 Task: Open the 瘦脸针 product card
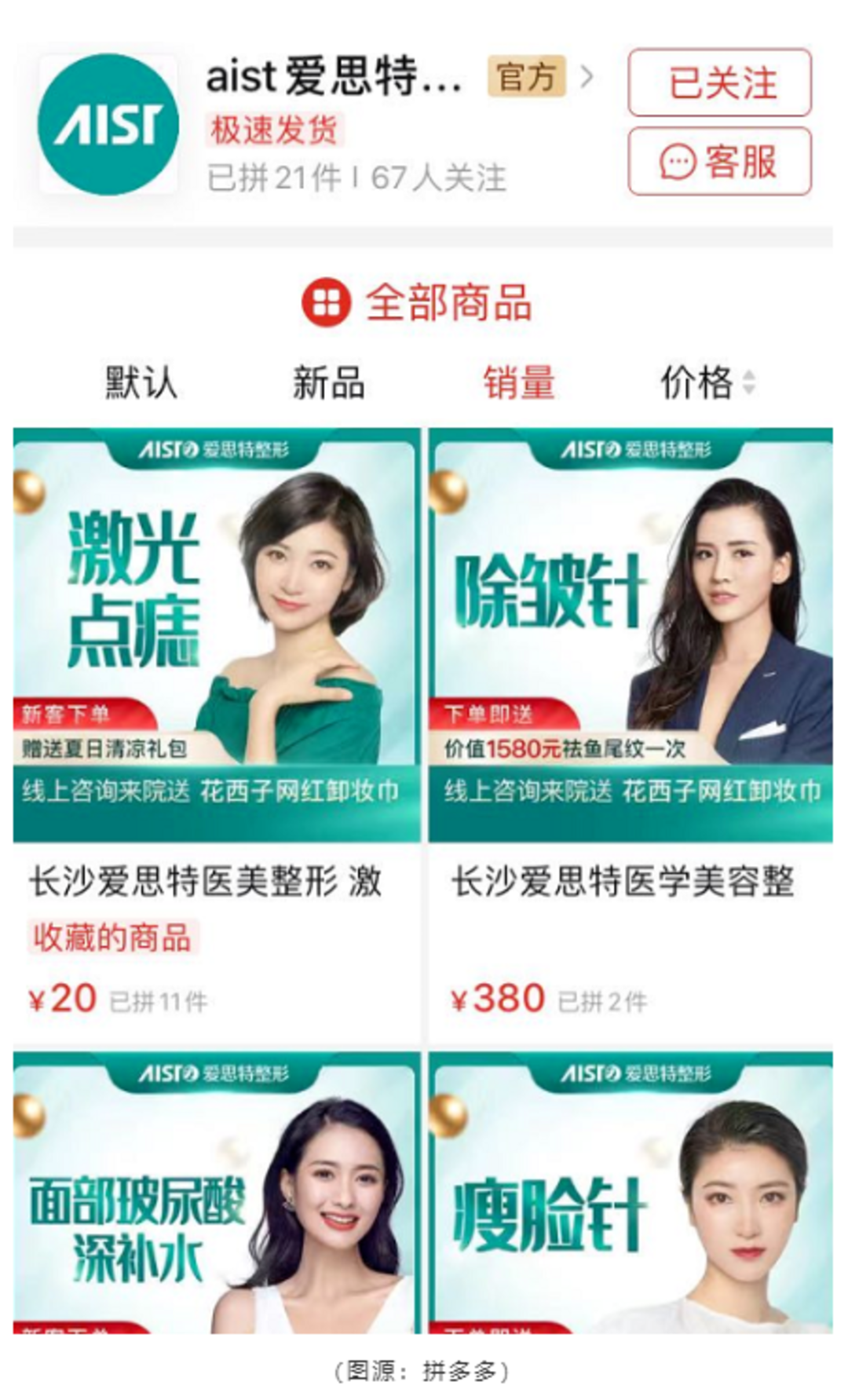[x=631, y=1192]
